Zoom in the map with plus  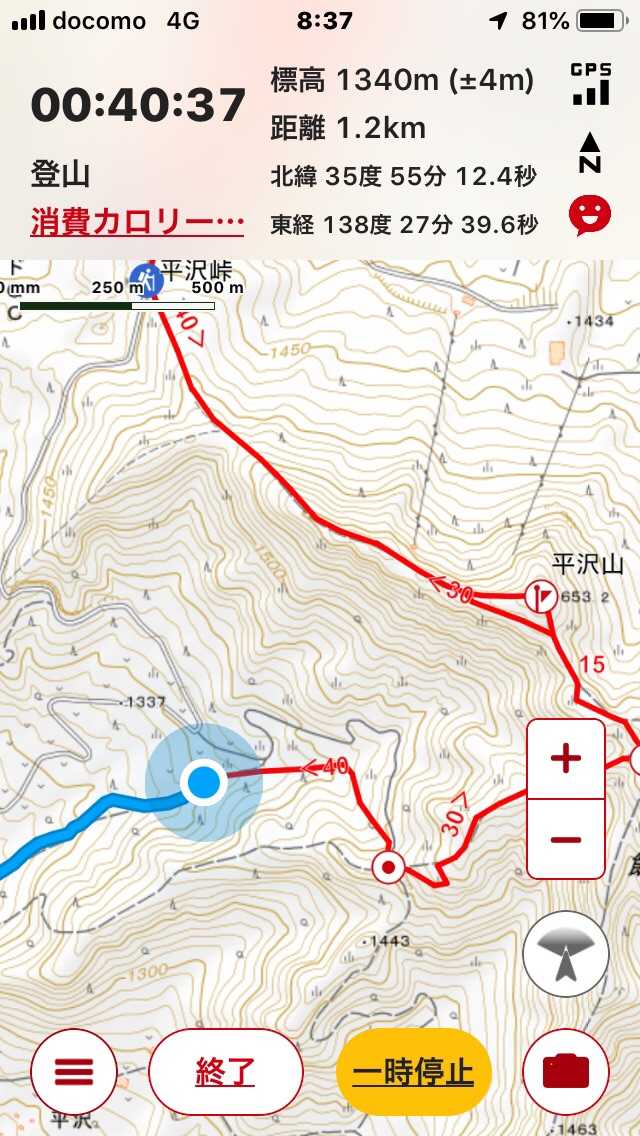tap(566, 758)
